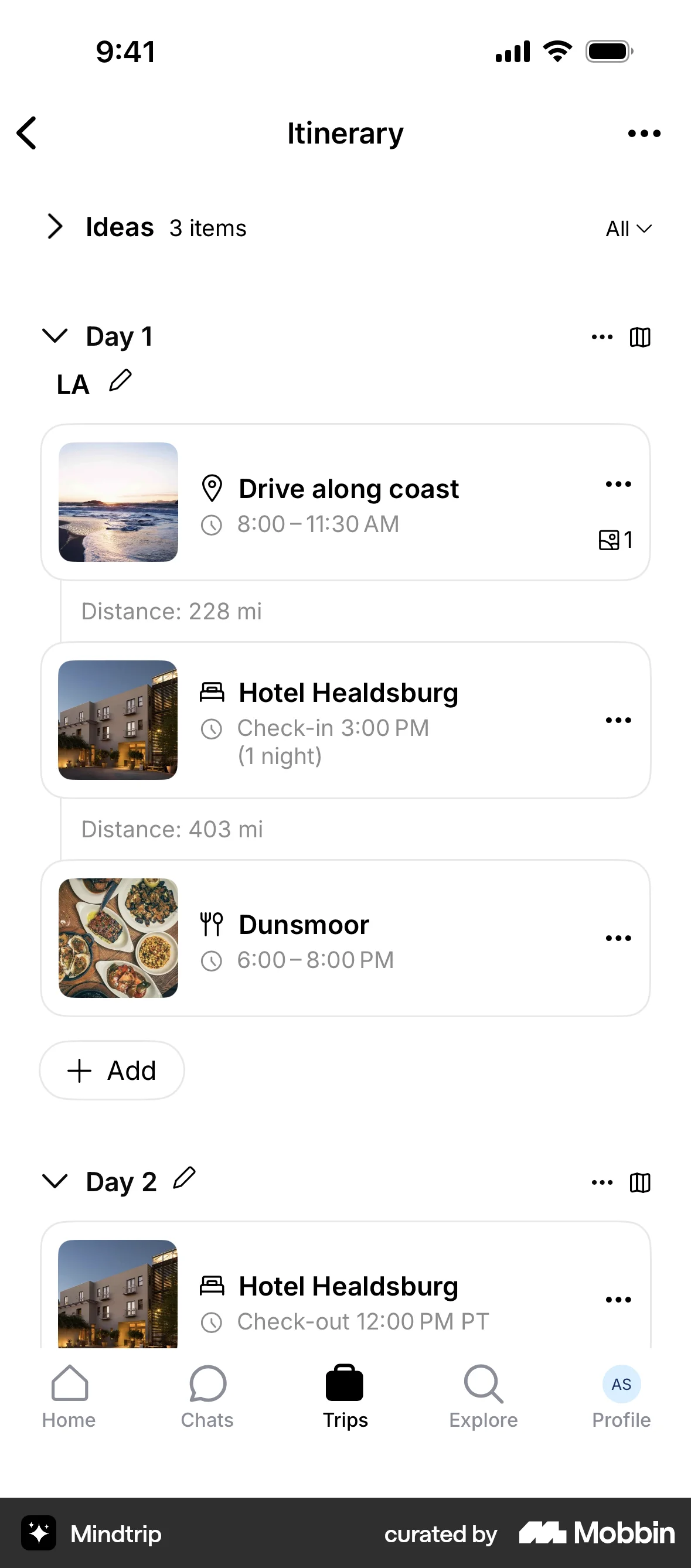Edit the Day 2 title
The height and width of the screenshot is (1568, 691).
tap(185, 1178)
